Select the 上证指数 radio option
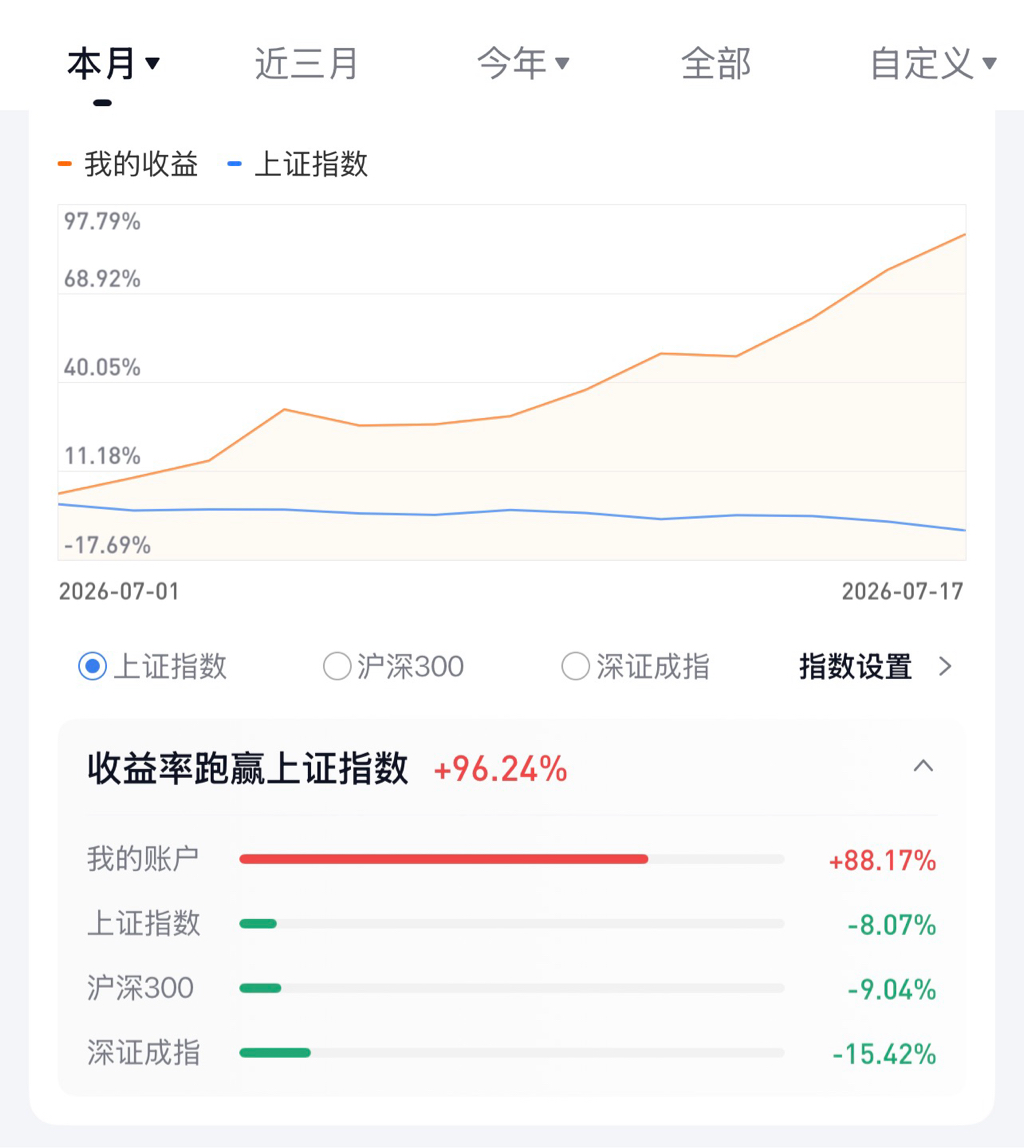 (152, 666)
